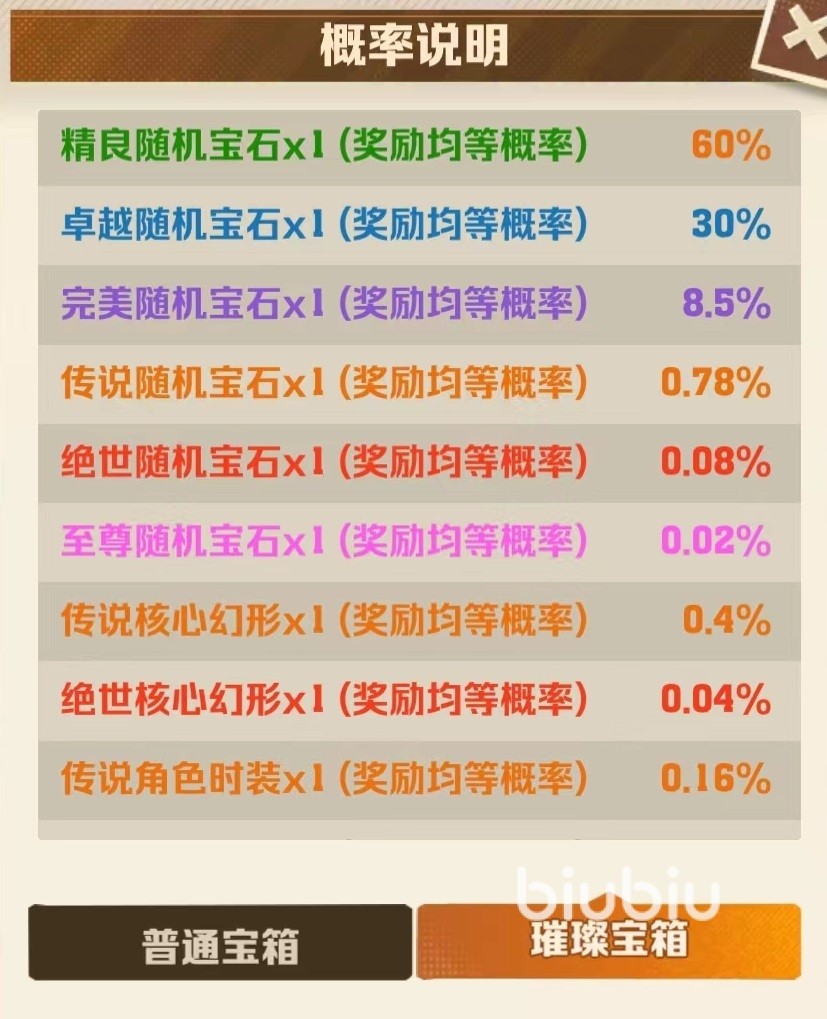Switch to the 普通宝箱 tab
Screen dimensions: 827x1019
(219, 942)
